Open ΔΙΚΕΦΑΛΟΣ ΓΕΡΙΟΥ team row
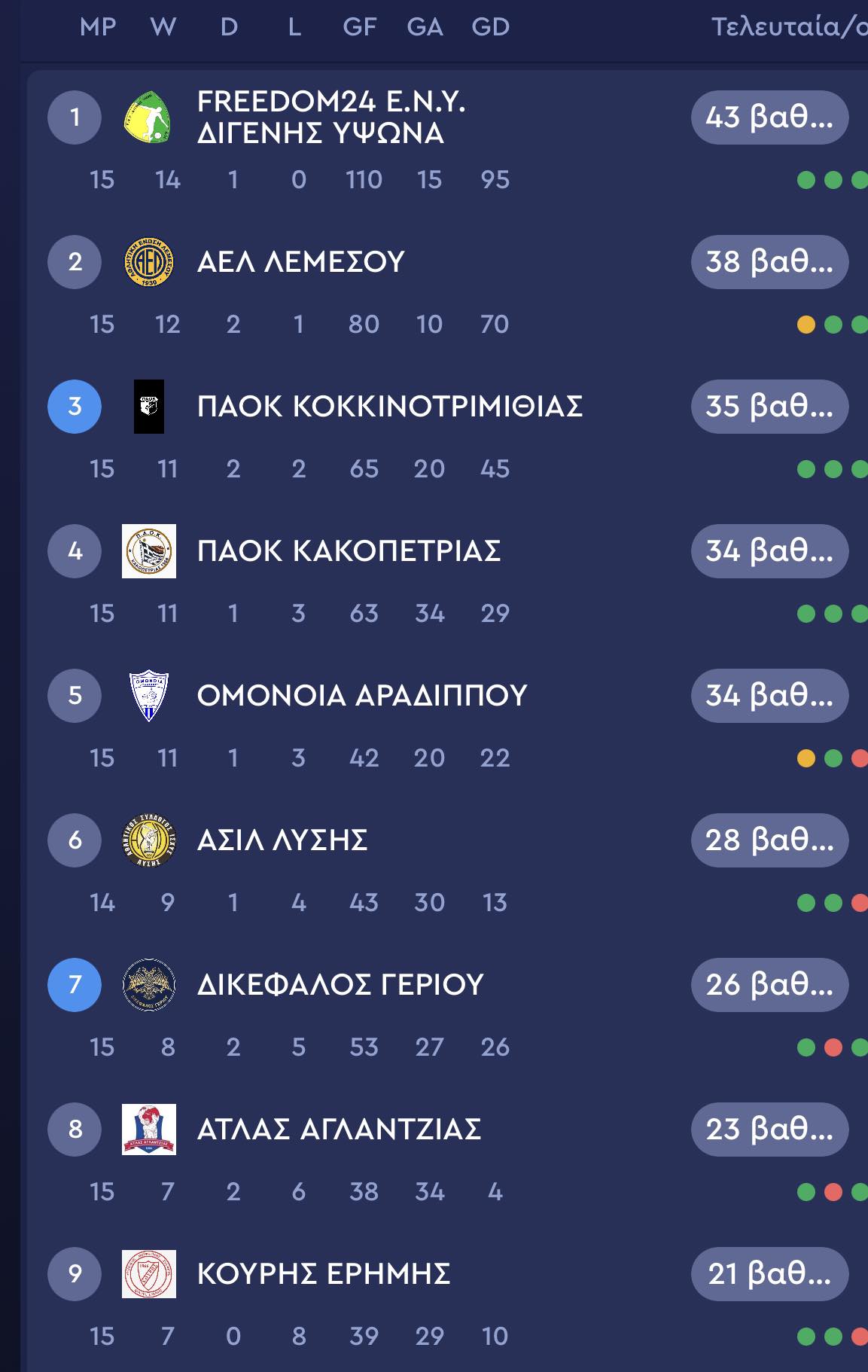The height and width of the screenshot is (1372, 868). 340,985
